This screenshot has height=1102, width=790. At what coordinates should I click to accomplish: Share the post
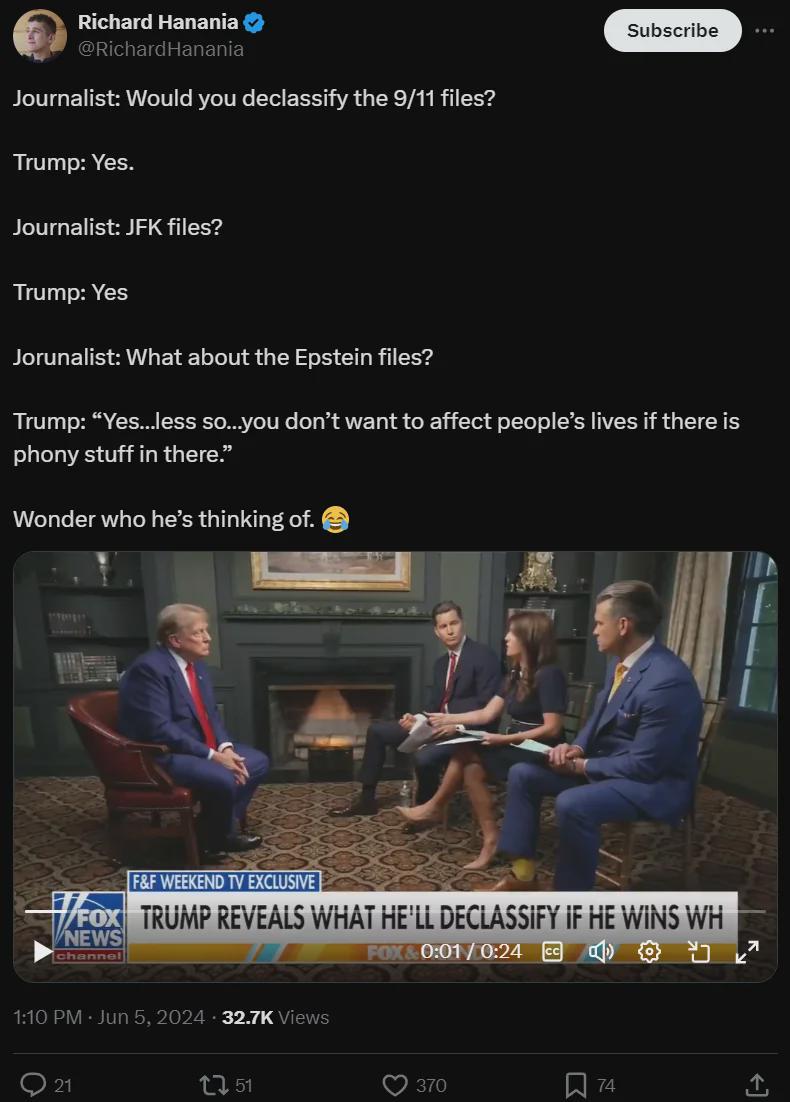pyautogui.click(x=757, y=1084)
